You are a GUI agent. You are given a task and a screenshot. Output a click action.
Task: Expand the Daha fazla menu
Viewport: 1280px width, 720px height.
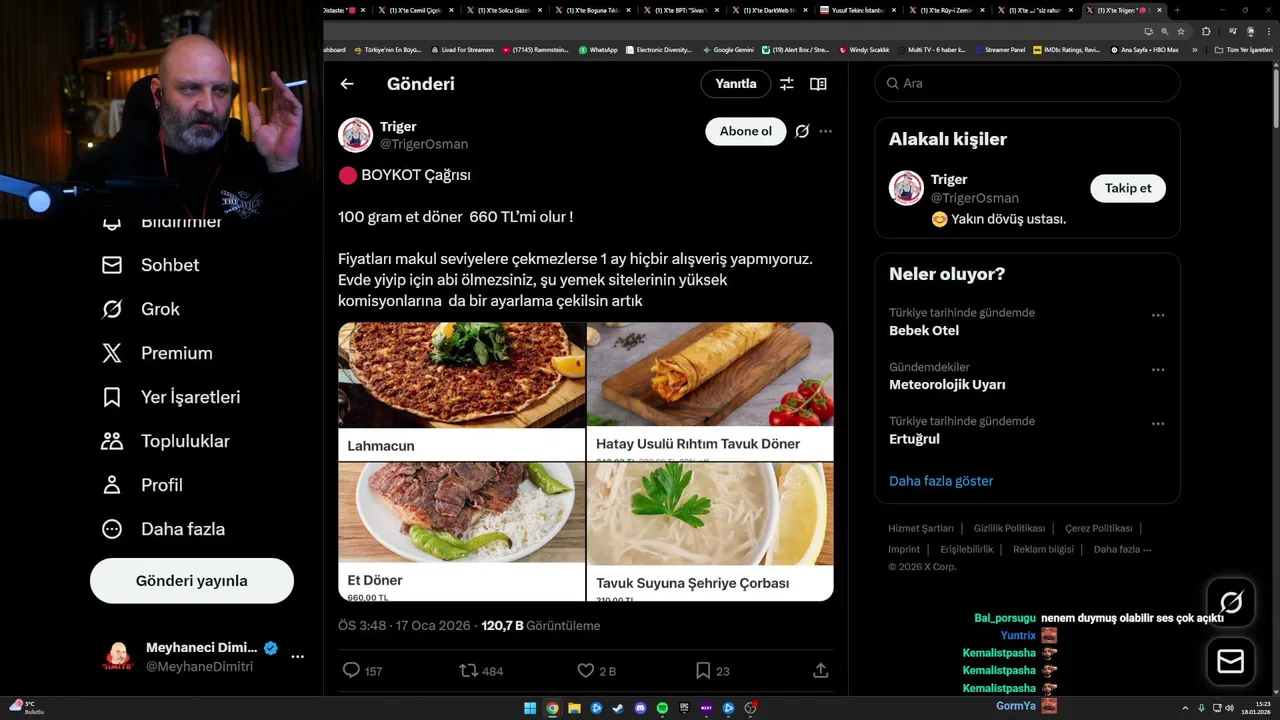point(181,529)
